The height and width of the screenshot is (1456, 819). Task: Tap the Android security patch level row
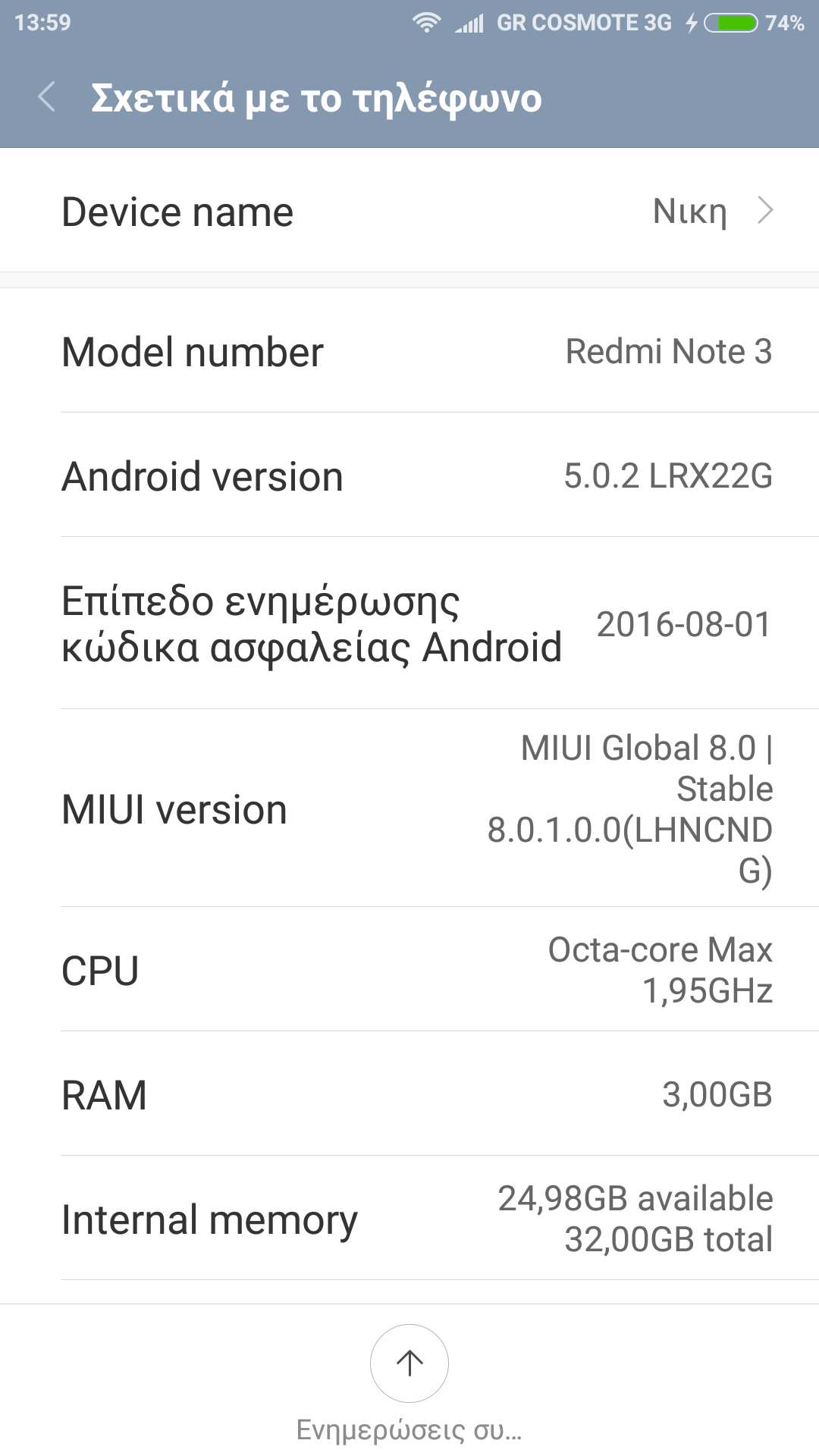pyautogui.click(x=409, y=623)
